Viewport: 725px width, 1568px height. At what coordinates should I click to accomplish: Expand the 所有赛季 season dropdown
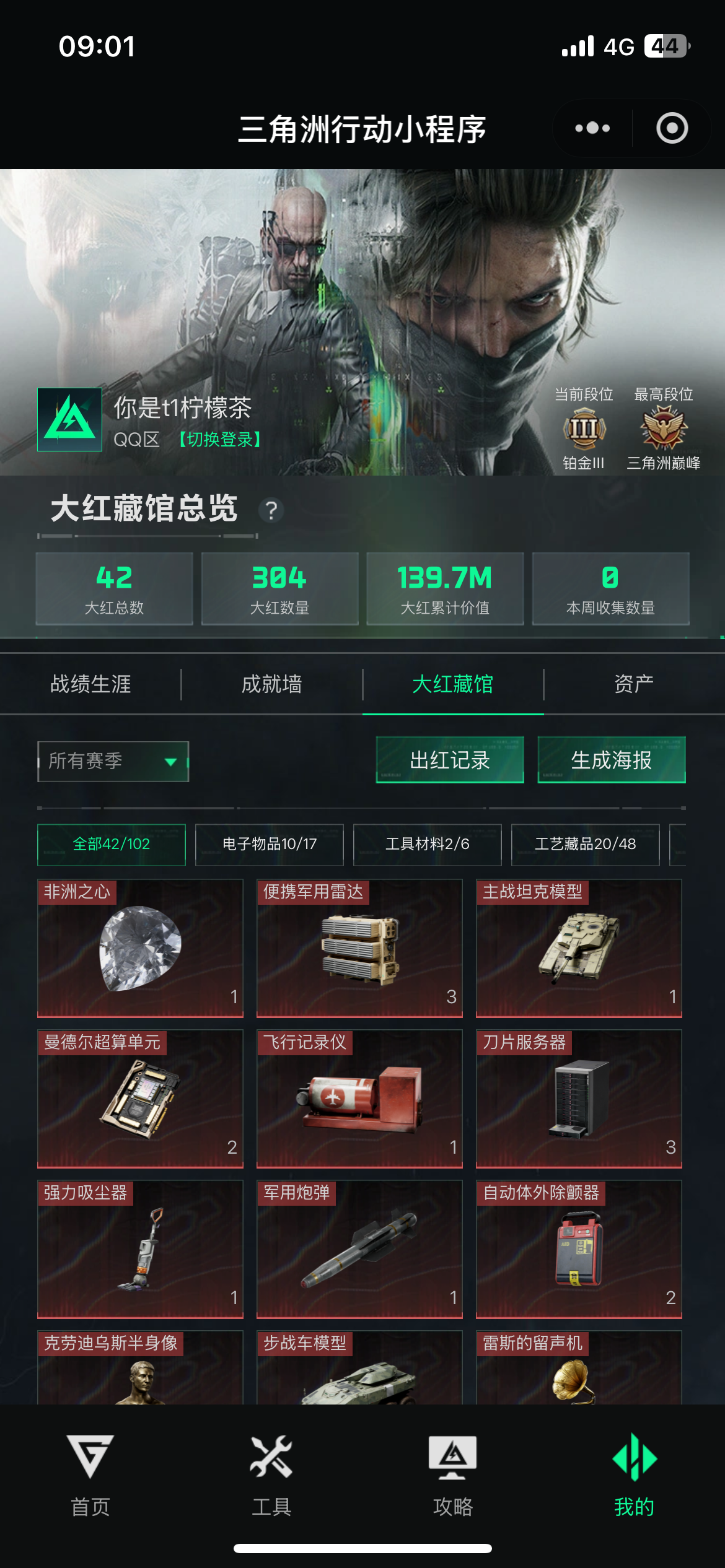pos(113,761)
